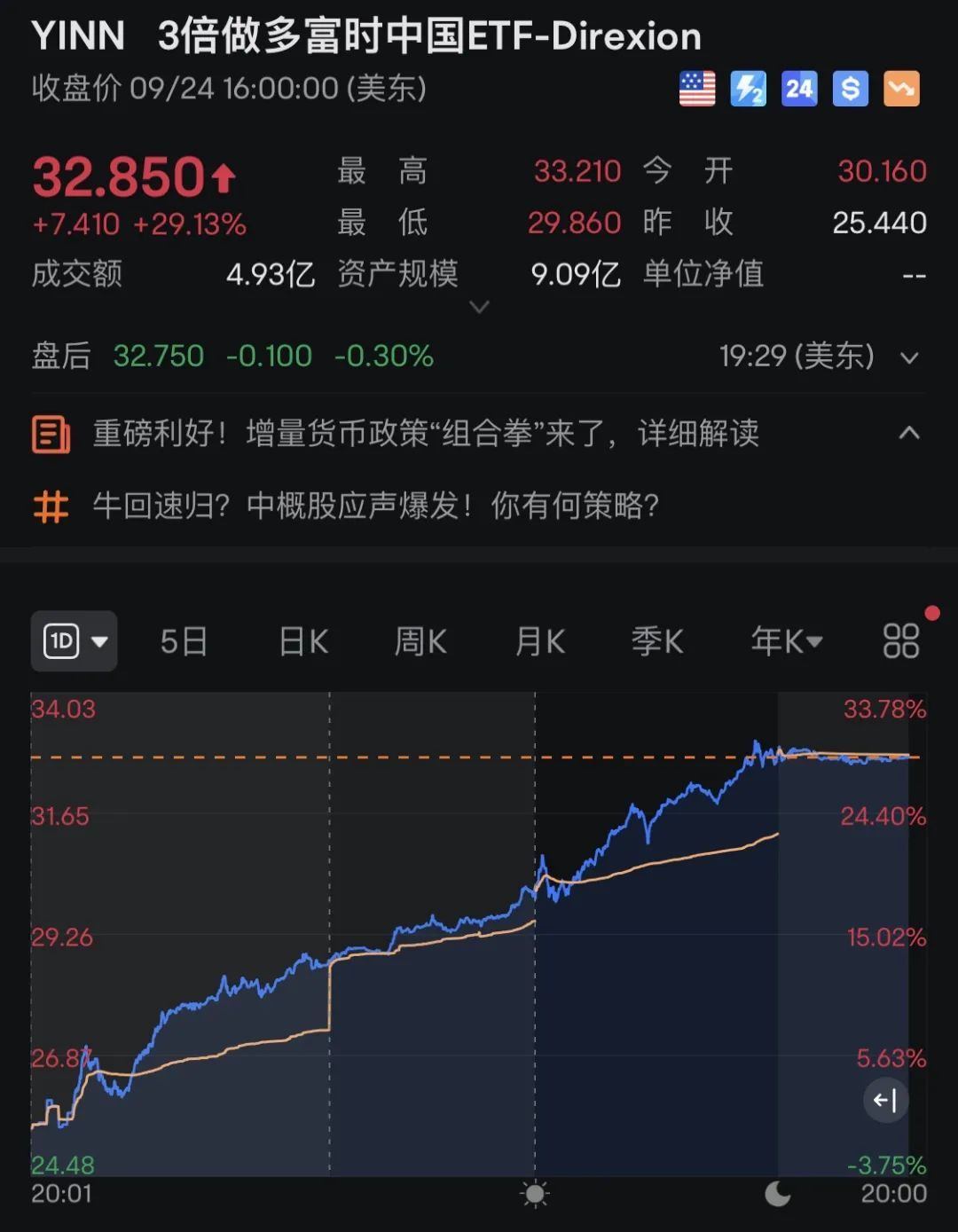958x1232 pixels.
Task: Open the 1D chart period dropdown
Action: click(74, 640)
